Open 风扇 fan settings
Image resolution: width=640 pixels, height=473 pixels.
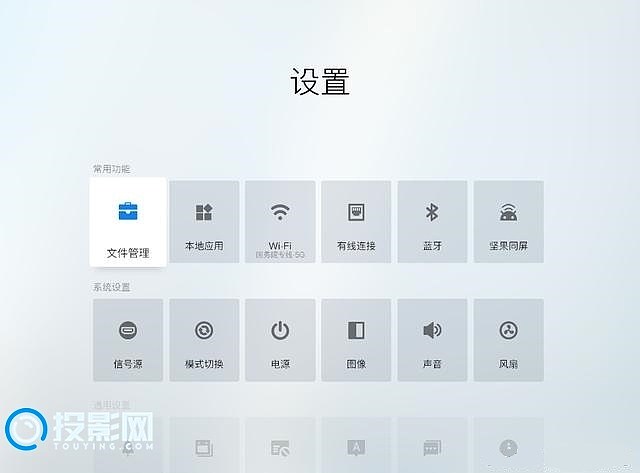click(508, 340)
